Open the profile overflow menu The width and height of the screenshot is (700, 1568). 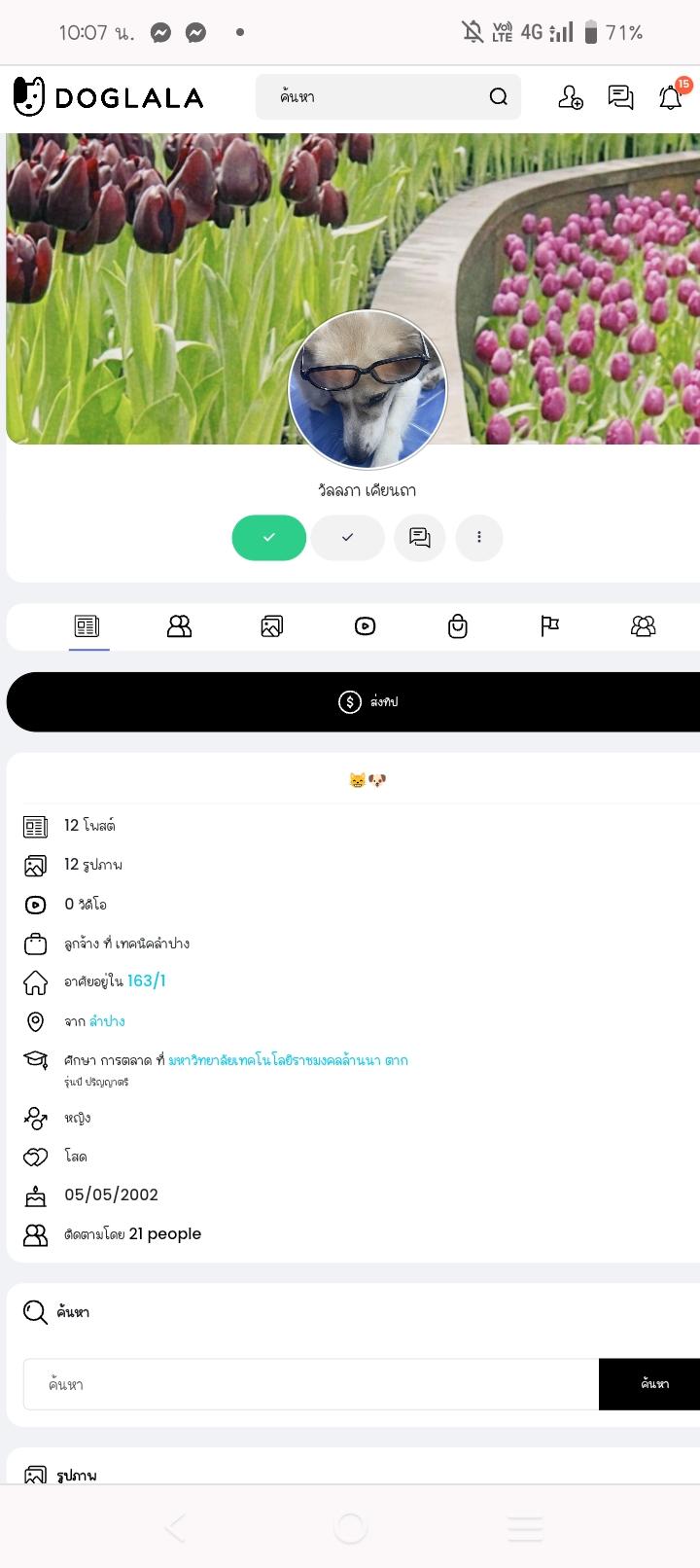pos(479,537)
